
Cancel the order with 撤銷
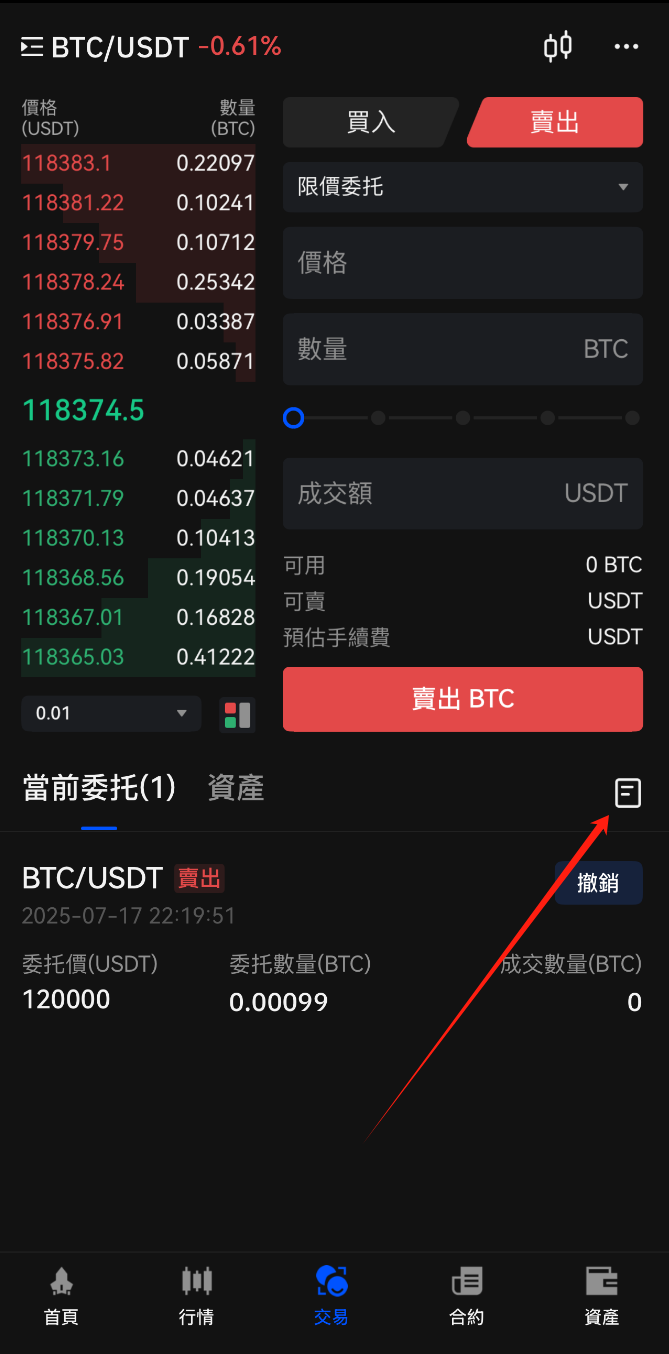(x=598, y=883)
